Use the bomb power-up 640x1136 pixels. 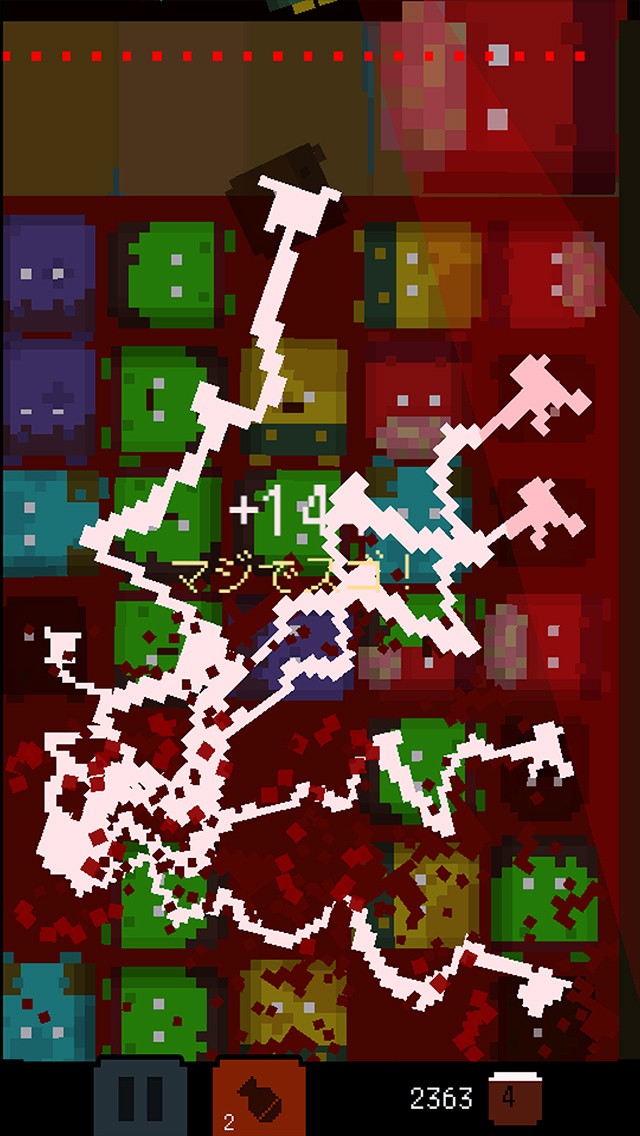(x=259, y=1097)
